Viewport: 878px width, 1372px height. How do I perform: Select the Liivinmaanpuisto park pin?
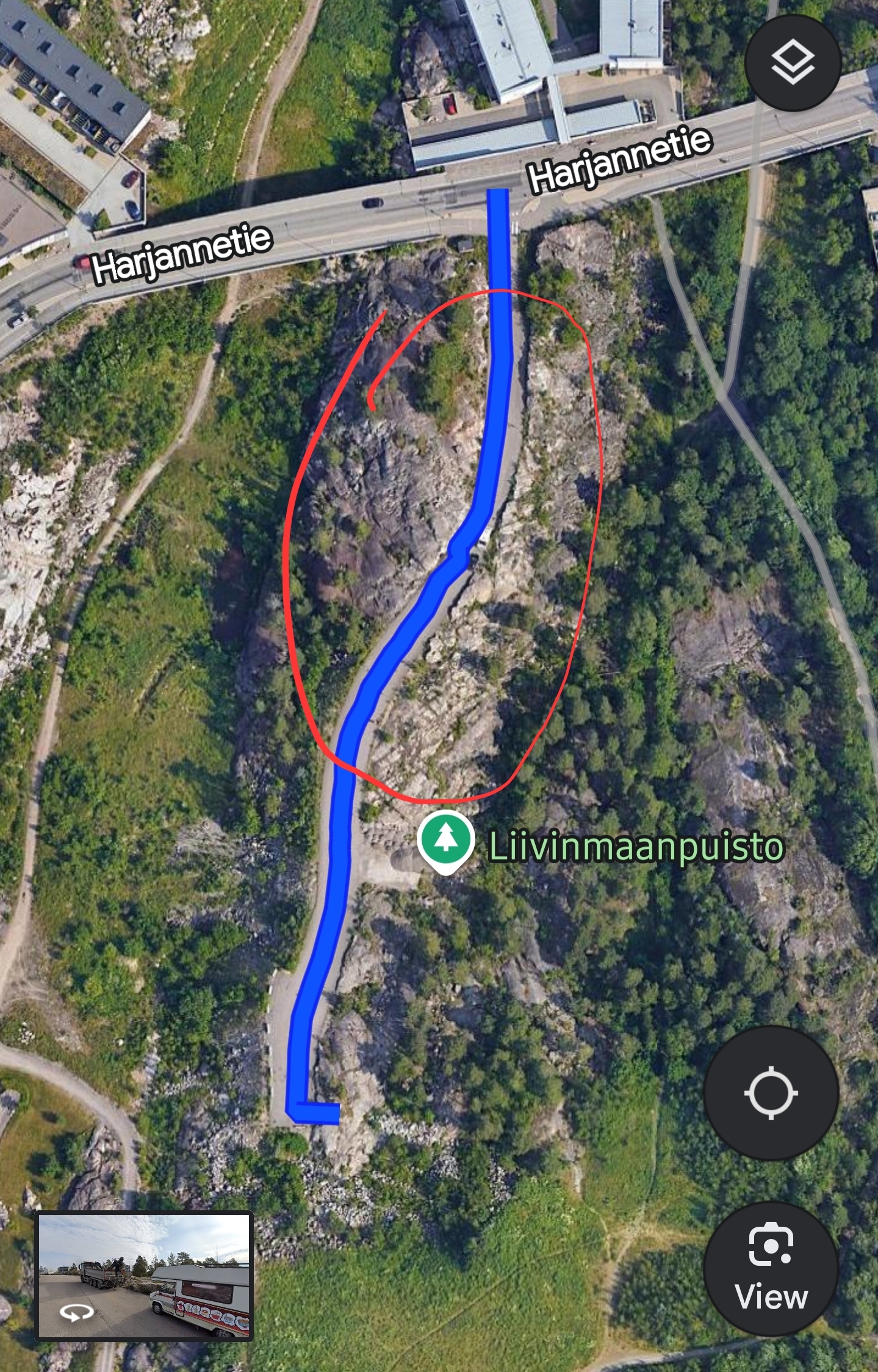coord(446,842)
